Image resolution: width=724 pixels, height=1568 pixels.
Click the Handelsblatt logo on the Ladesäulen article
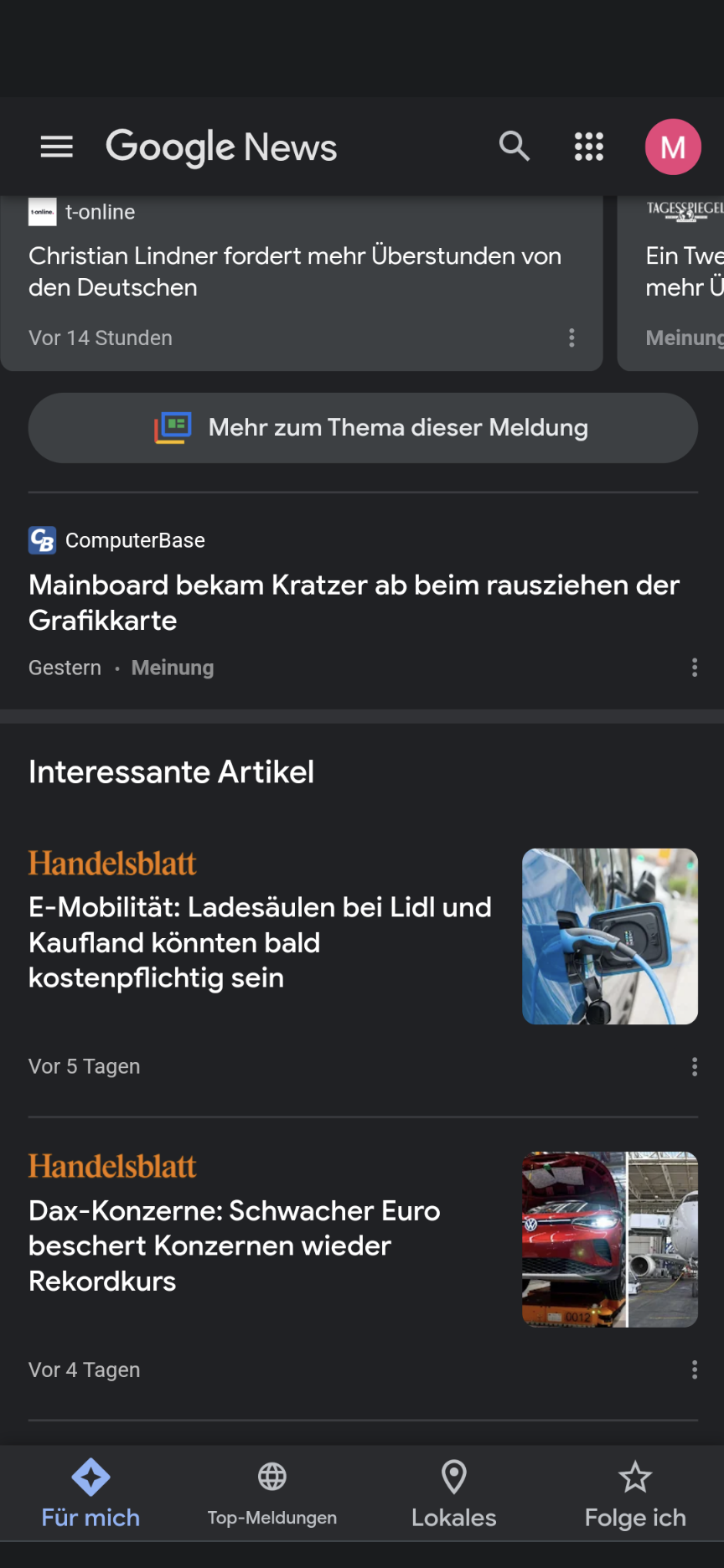[112, 863]
